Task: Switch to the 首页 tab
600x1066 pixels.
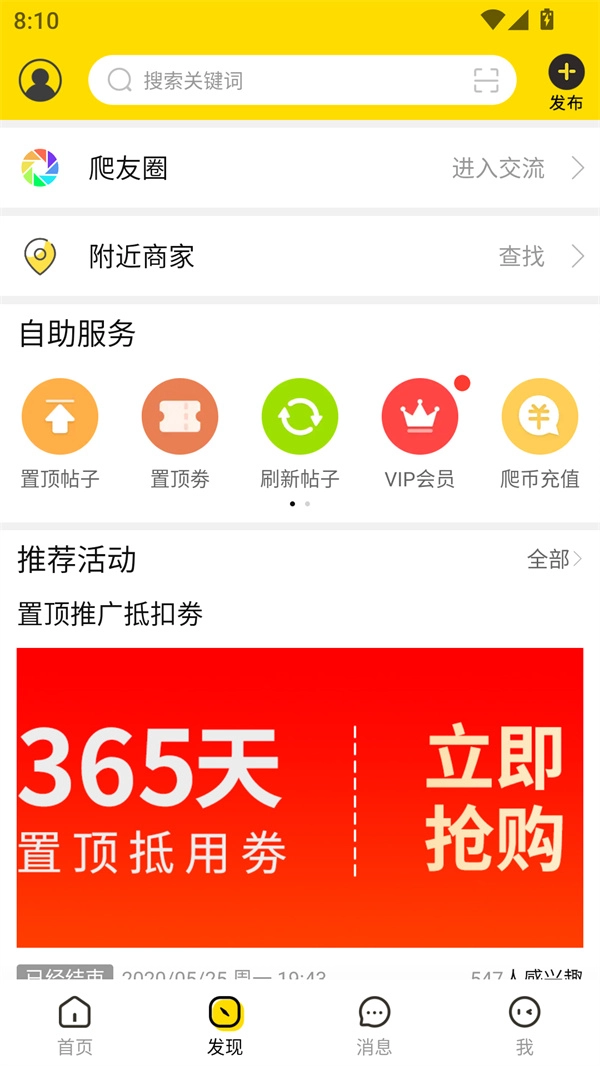Action: click(75, 1025)
